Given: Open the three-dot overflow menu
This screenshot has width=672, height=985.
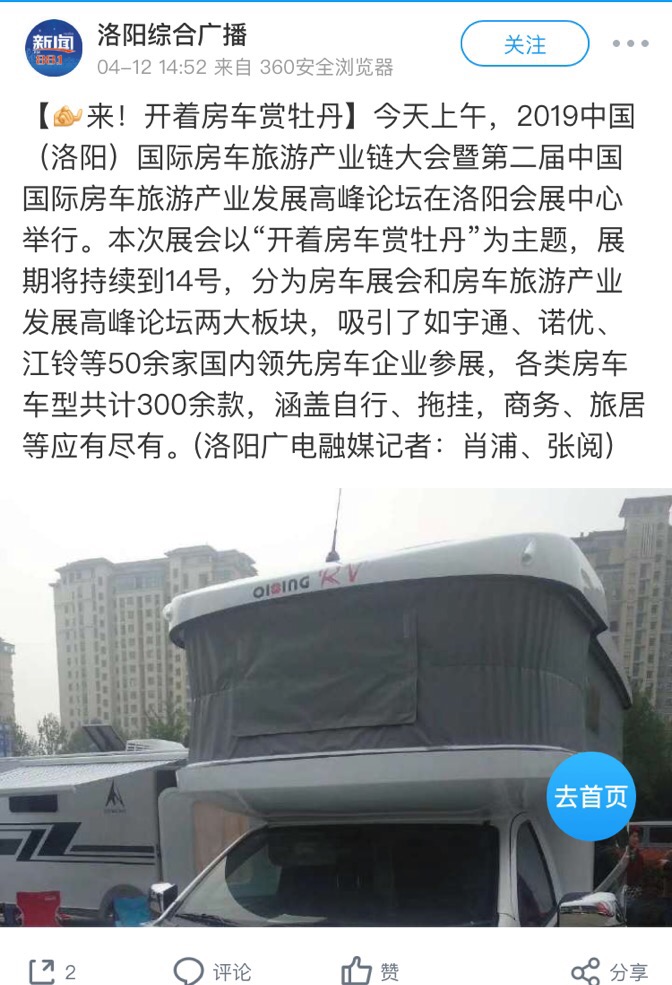Looking at the screenshot, I should tap(630, 45).
